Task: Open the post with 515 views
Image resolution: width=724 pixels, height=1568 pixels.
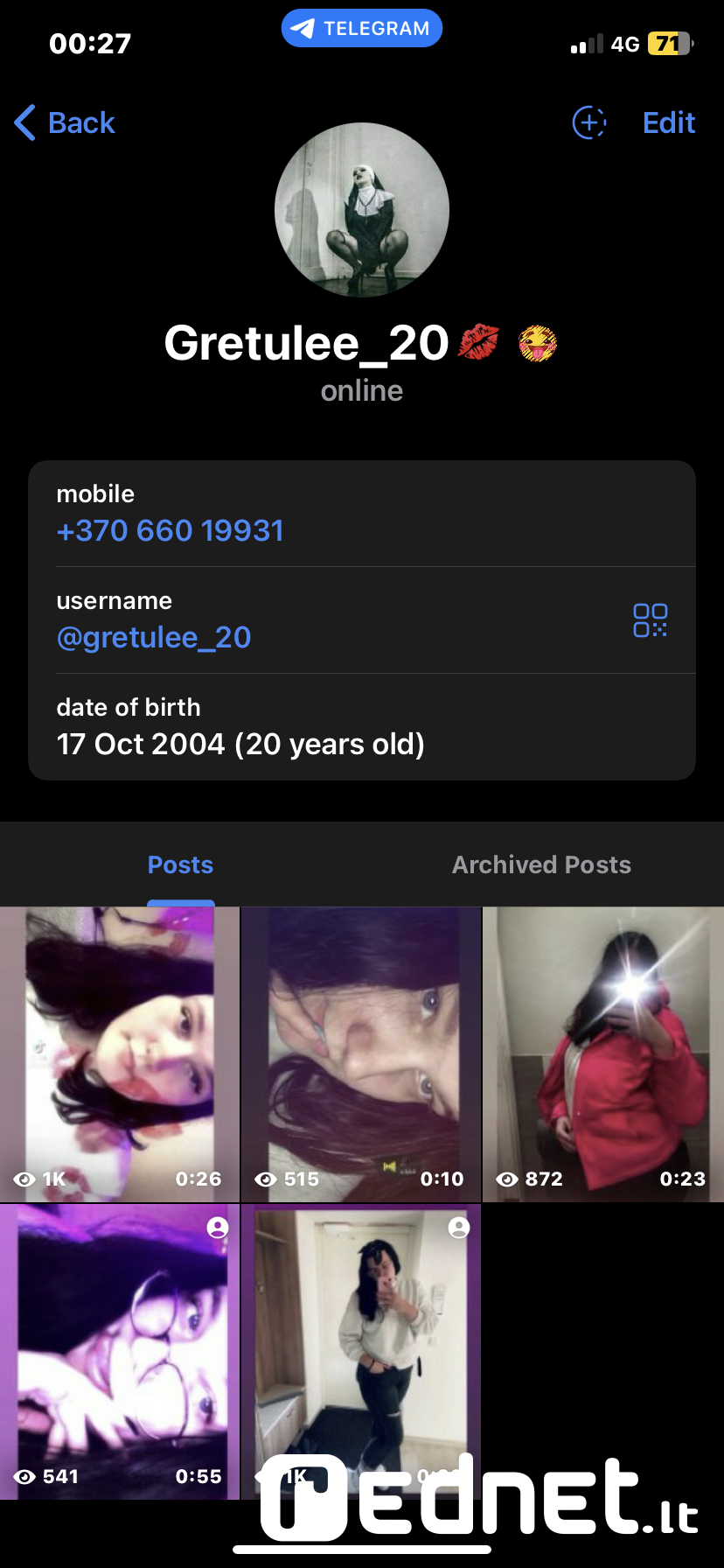Action: pyautogui.click(x=361, y=1053)
